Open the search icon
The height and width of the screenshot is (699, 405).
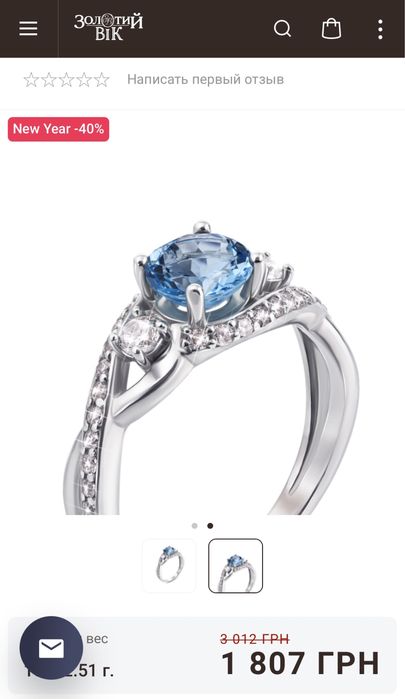point(282,29)
